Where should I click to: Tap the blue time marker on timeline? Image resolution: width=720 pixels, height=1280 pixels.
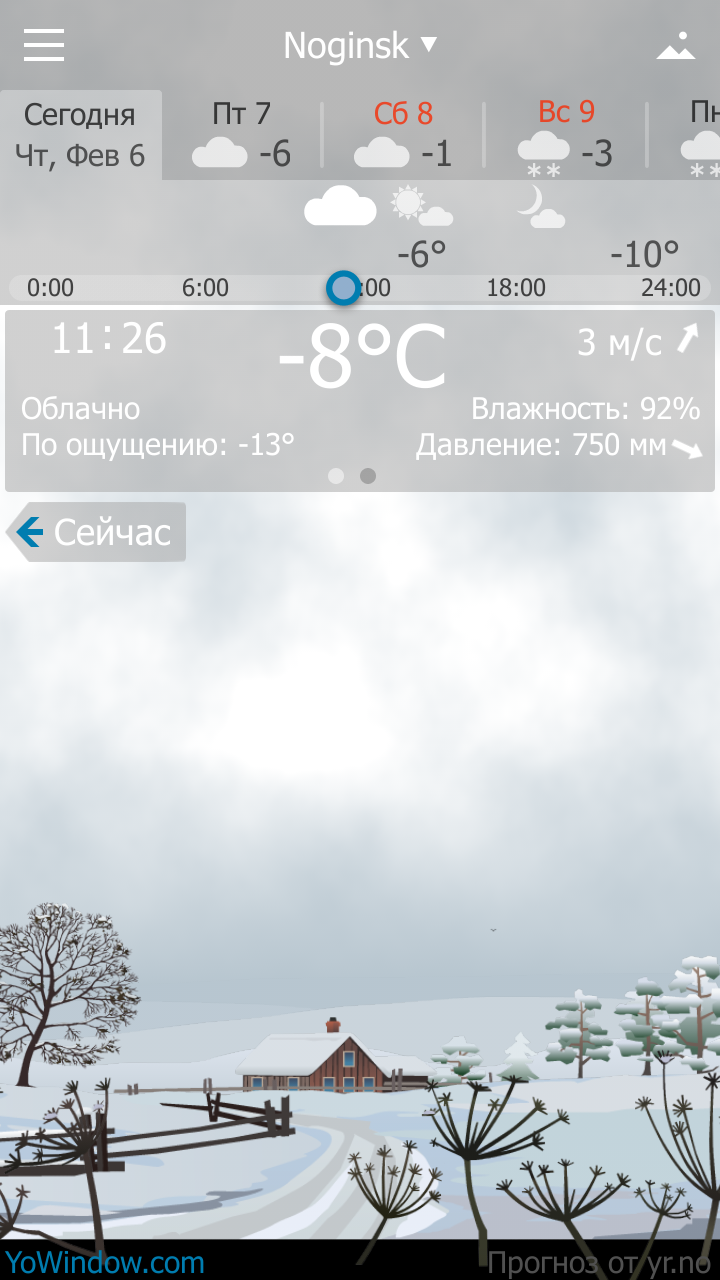(x=343, y=288)
